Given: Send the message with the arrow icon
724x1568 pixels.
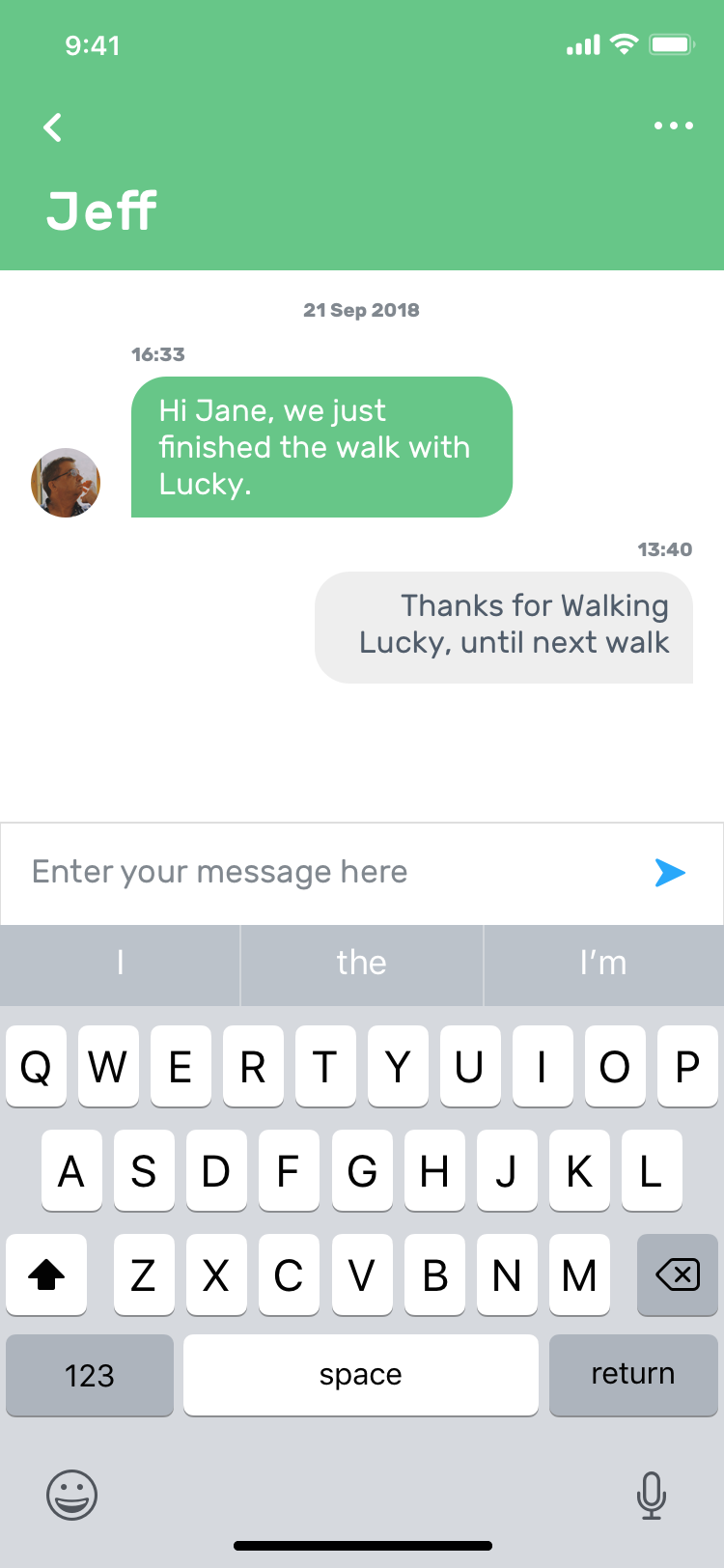Looking at the screenshot, I should click(670, 873).
